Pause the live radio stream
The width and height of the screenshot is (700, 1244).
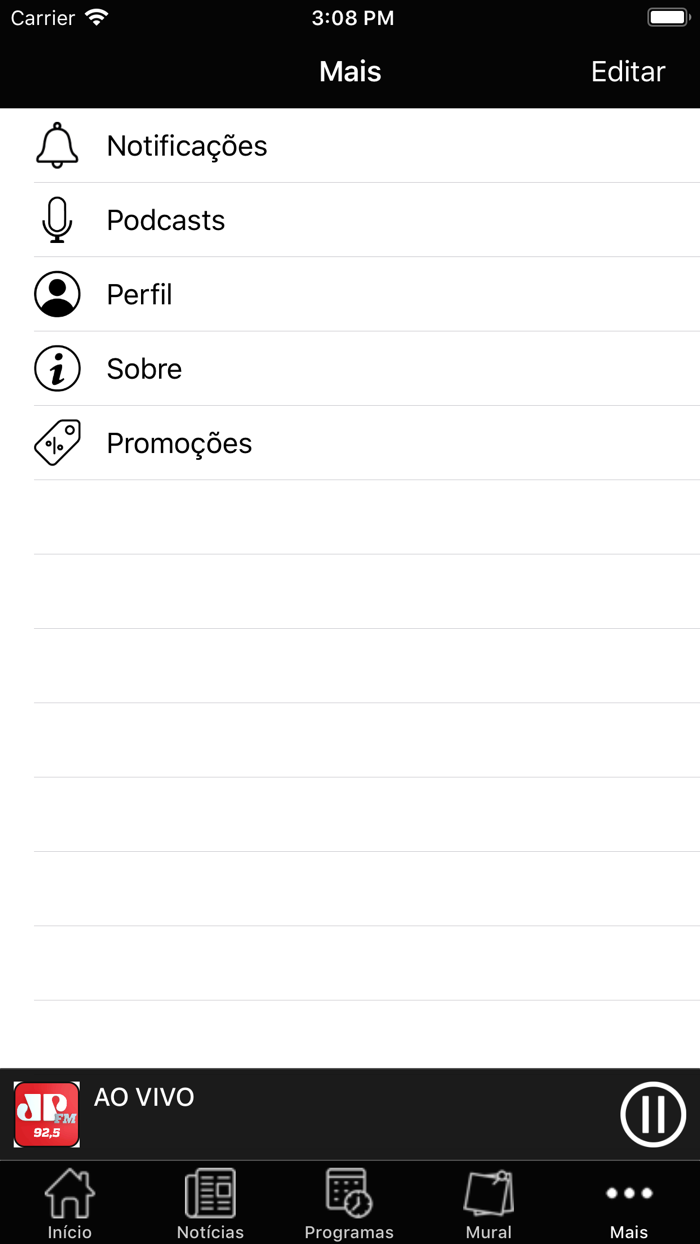pos(653,1114)
